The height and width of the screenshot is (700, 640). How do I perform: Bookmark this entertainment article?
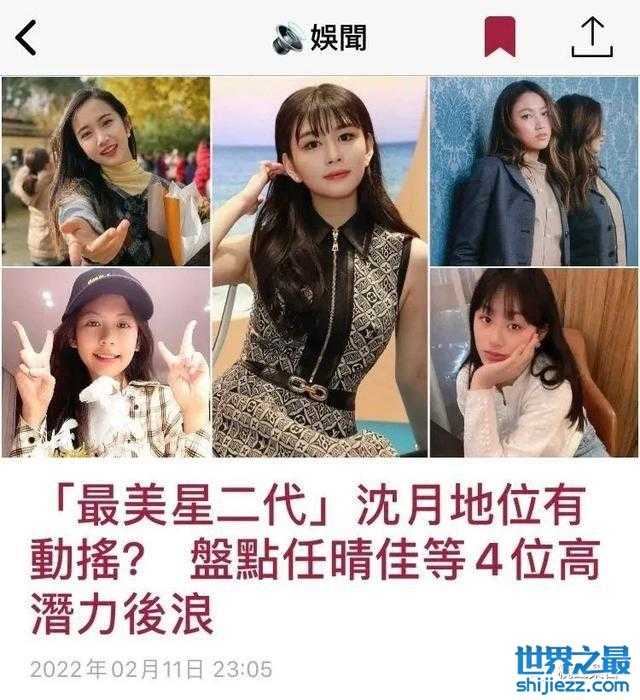coord(500,38)
